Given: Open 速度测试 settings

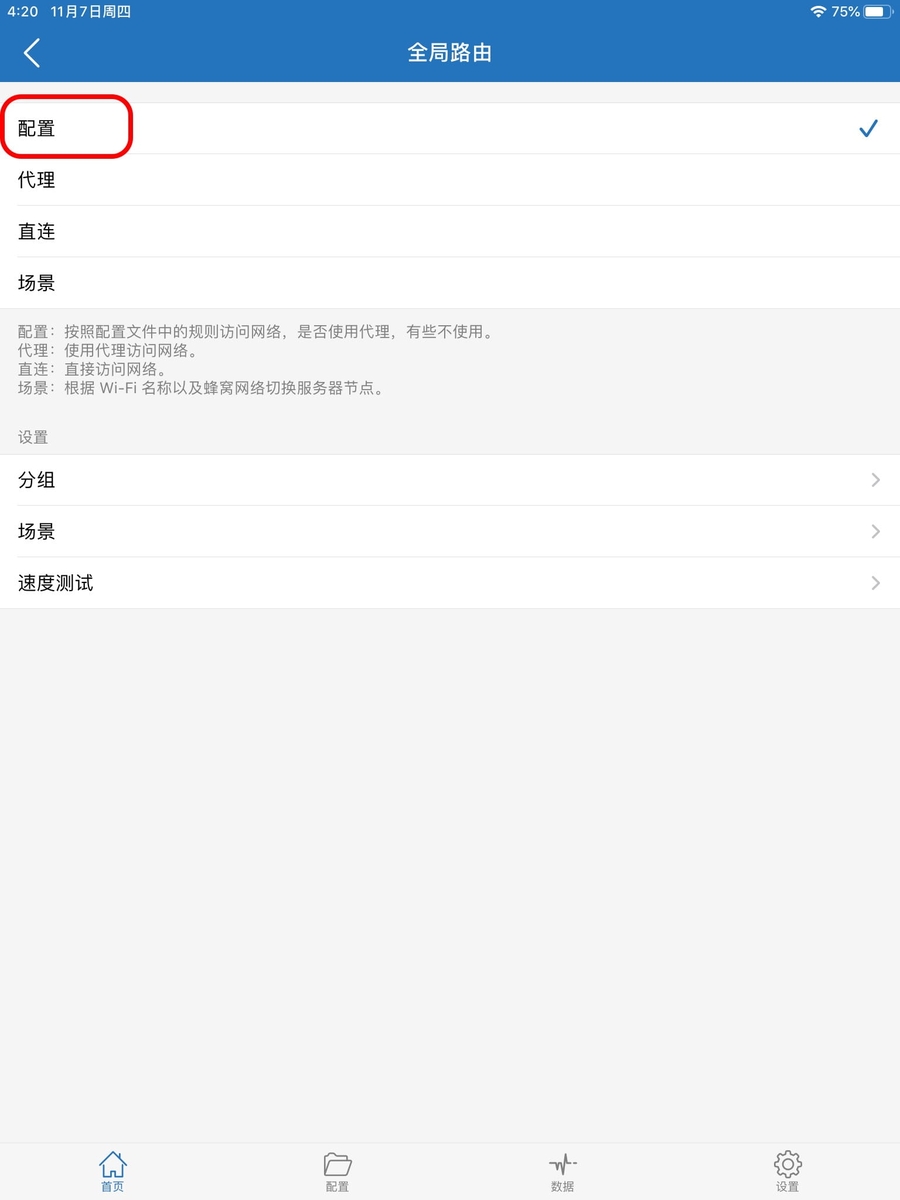Looking at the screenshot, I should [450, 583].
